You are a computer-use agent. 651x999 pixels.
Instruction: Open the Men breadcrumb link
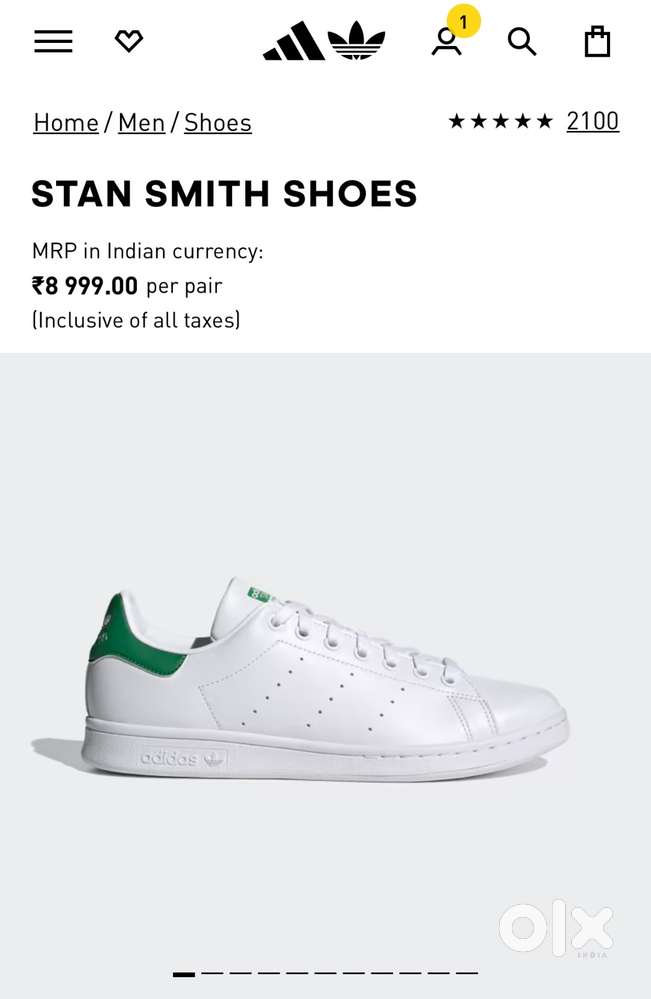pyautogui.click(x=141, y=122)
